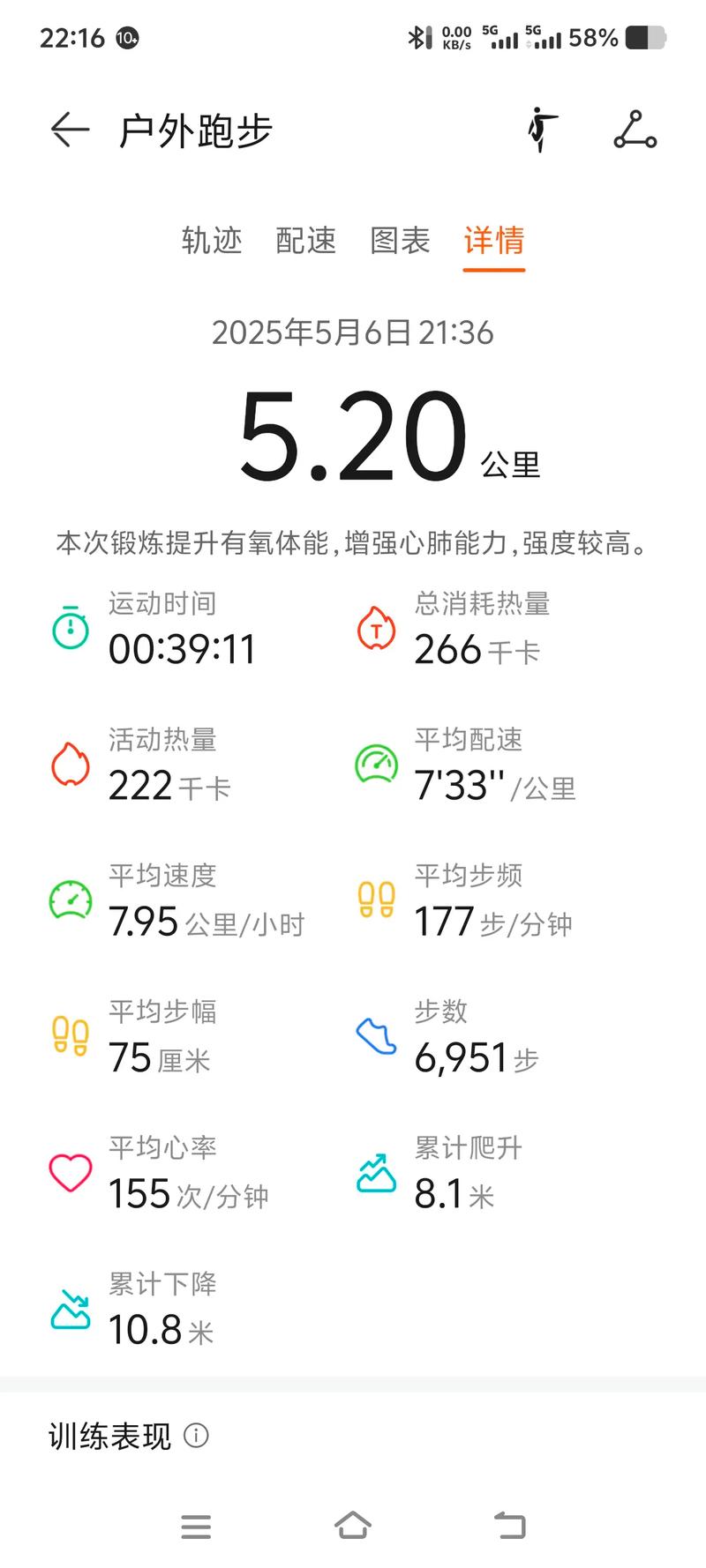
Task: Select the 详情 tab
Action: coord(493,241)
